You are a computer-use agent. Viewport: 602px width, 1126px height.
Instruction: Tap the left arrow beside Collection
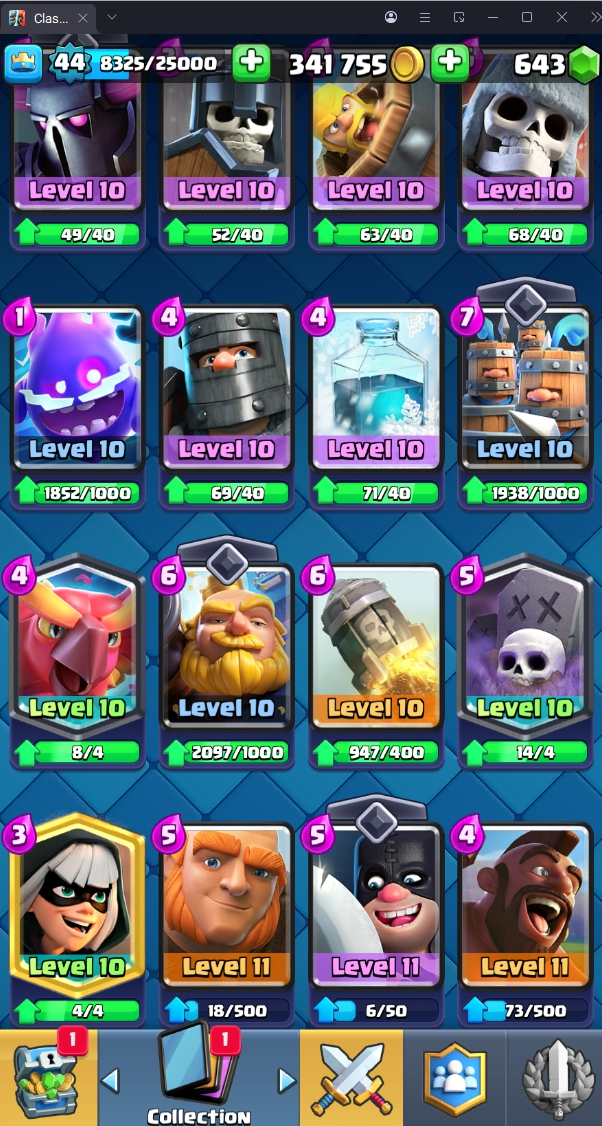pos(111,1080)
